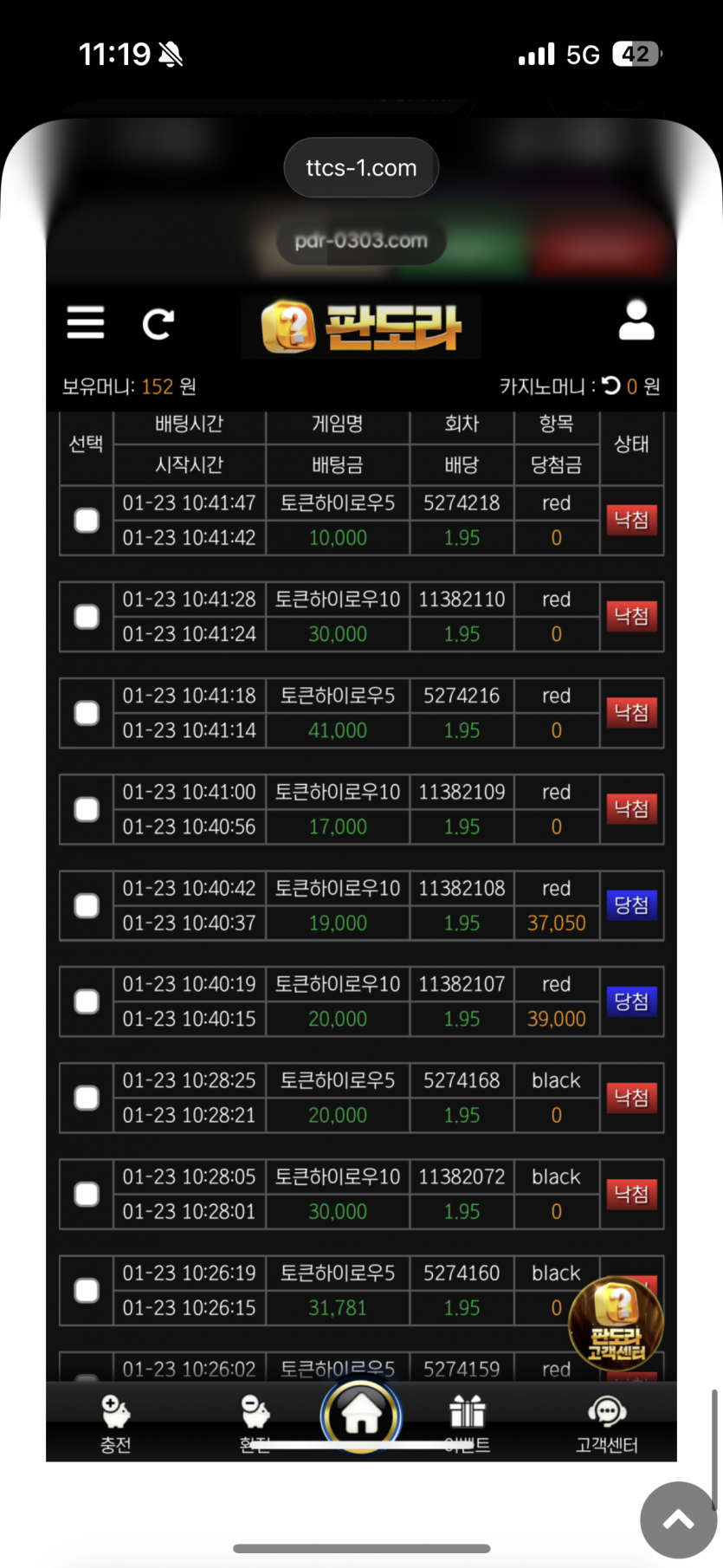The width and height of the screenshot is (723, 1568).
Task: Open the 고객센터 tab
Action: tap(607, 1423)
